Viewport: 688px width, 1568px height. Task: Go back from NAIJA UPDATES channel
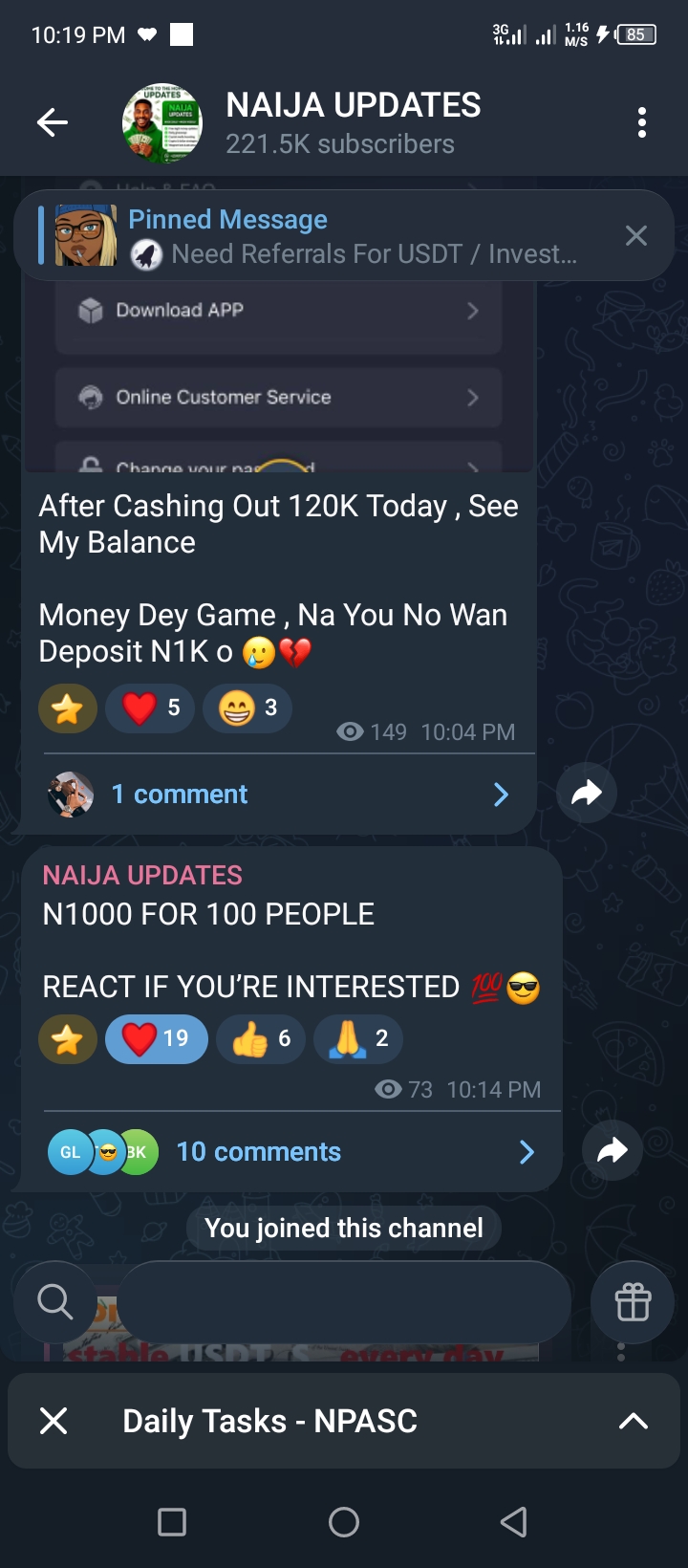pyautogui.click(x=53, y=122)
